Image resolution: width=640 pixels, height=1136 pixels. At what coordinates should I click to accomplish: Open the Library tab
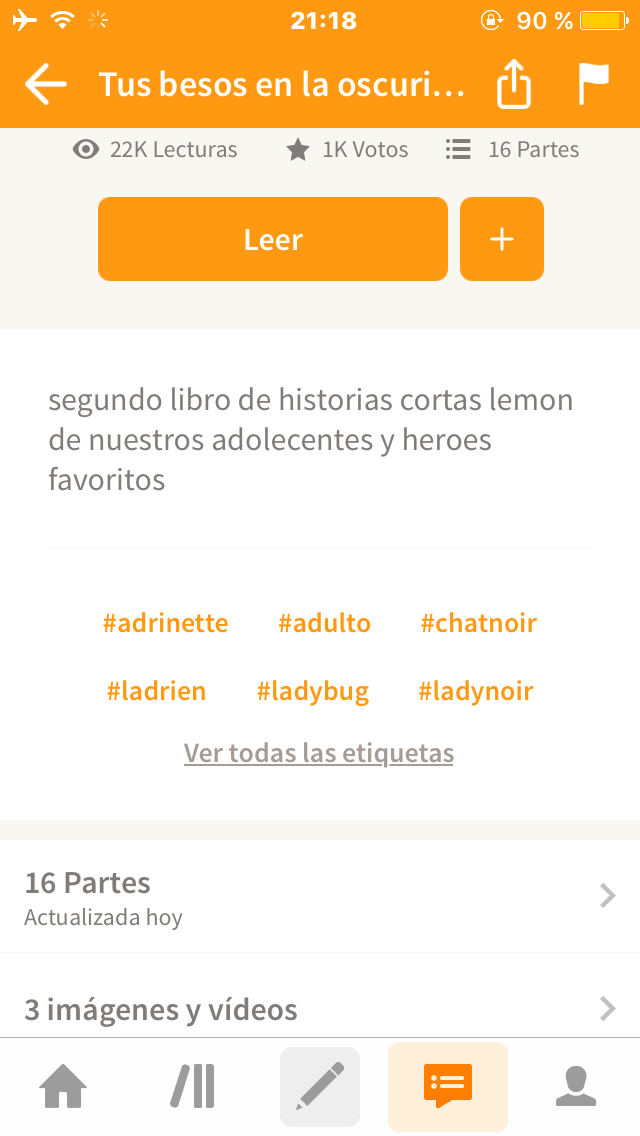192,1087
